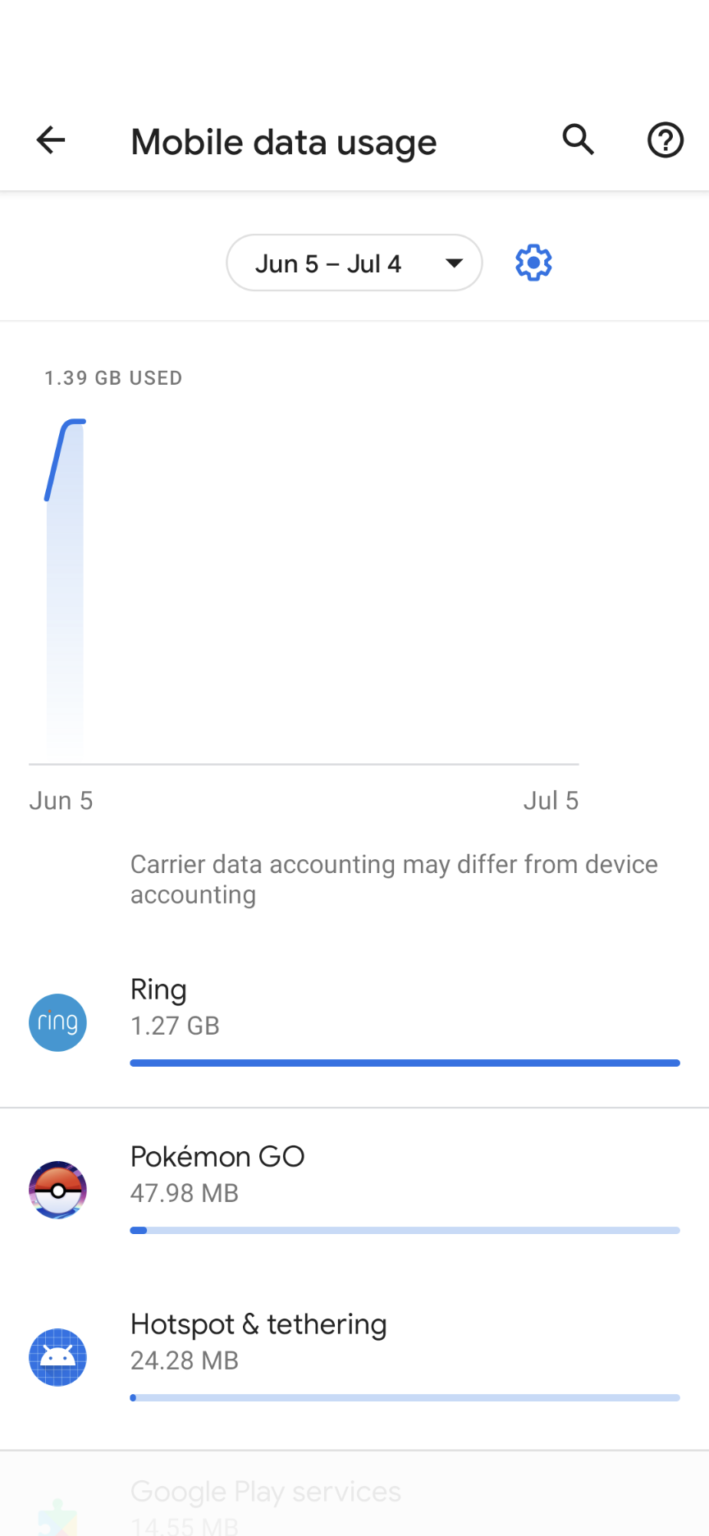
Task: Expand the Jun 5 – Jul 4 cycle dropdown
Action: pos(354,263)
